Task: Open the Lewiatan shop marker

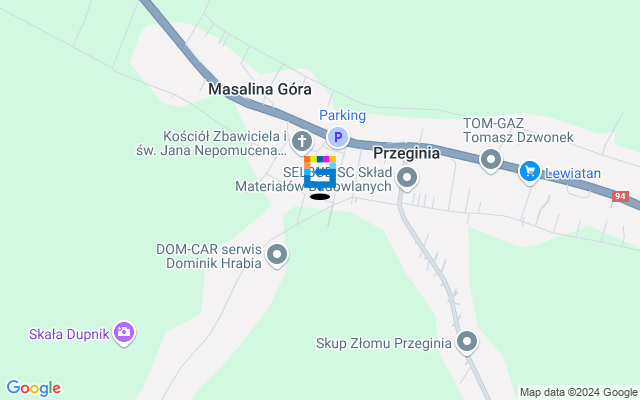Action: pos(530,172)
